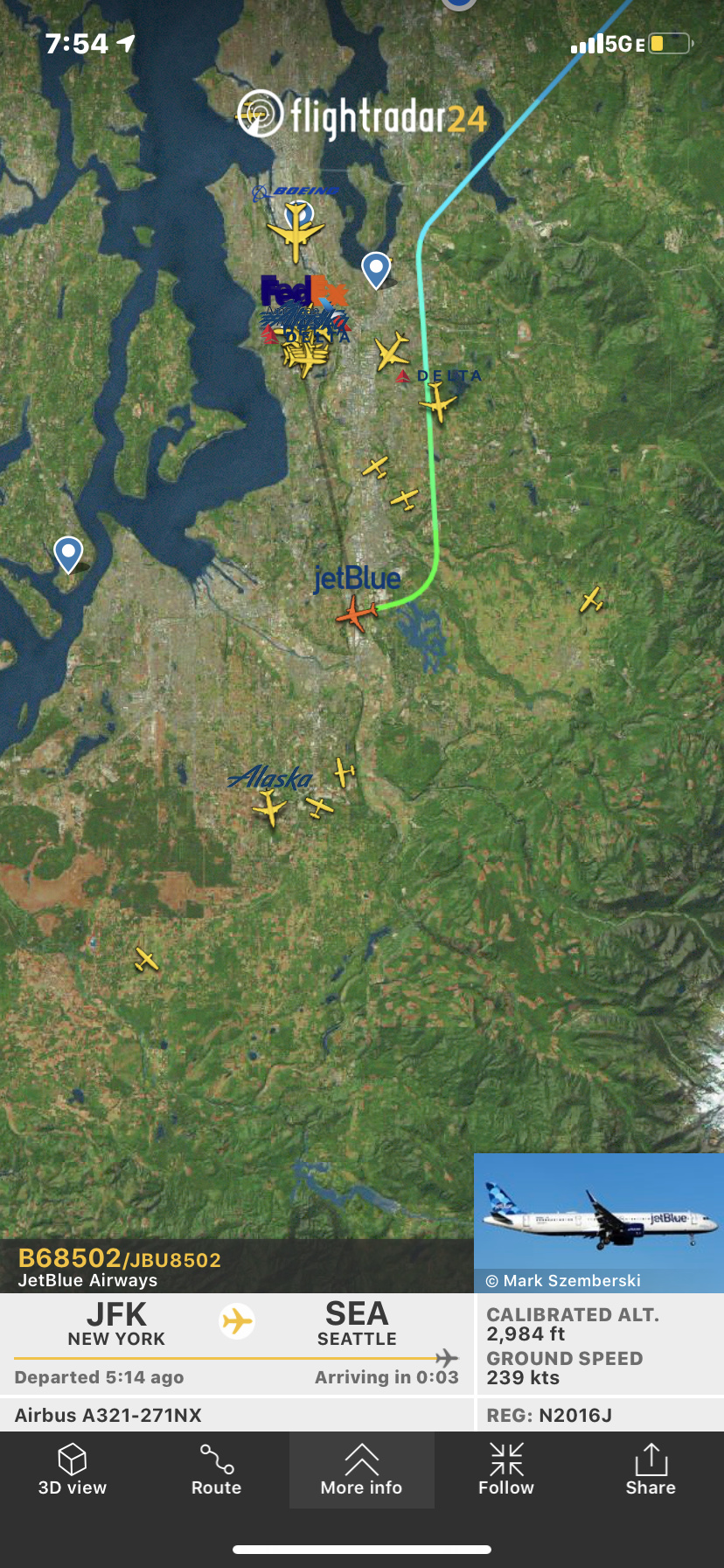Select the Alaska aircraft on the map
This screenshot has height=1568, width=724.
click(x=270, y=806)
